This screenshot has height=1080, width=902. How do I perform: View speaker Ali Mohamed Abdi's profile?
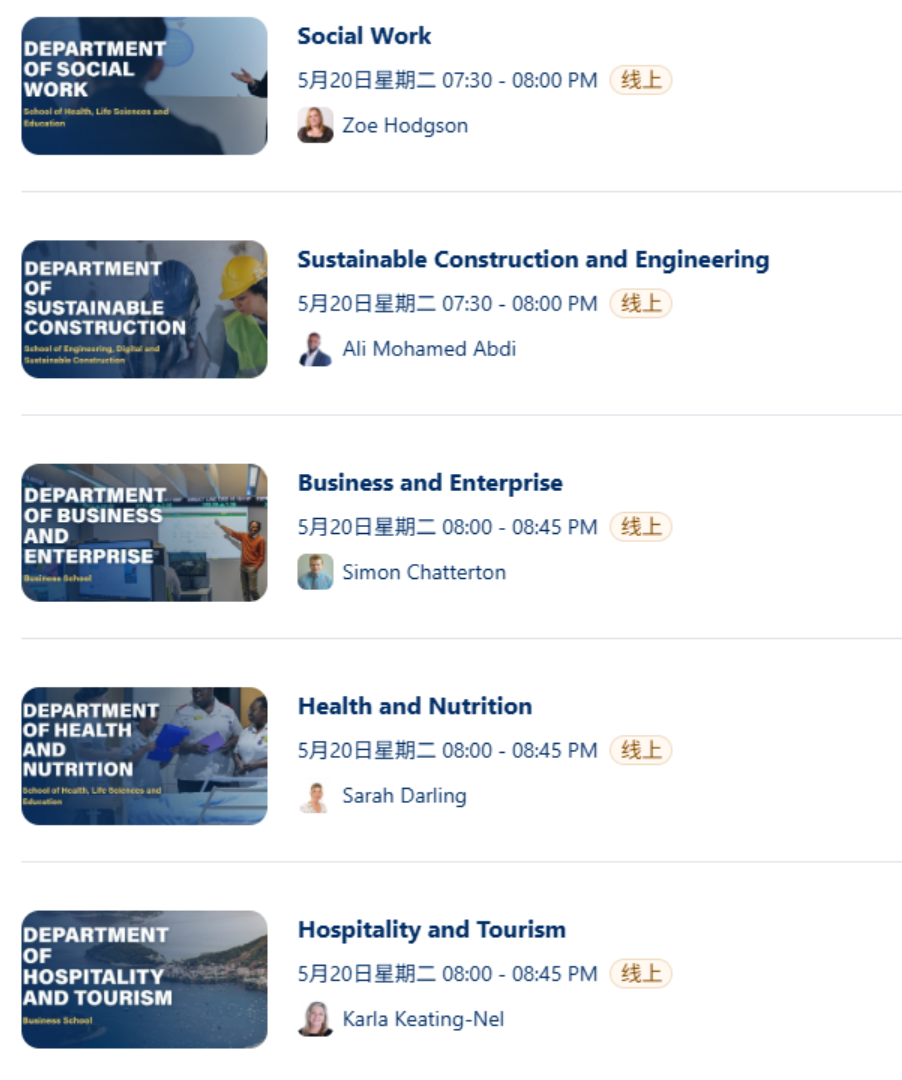(428, 349)
